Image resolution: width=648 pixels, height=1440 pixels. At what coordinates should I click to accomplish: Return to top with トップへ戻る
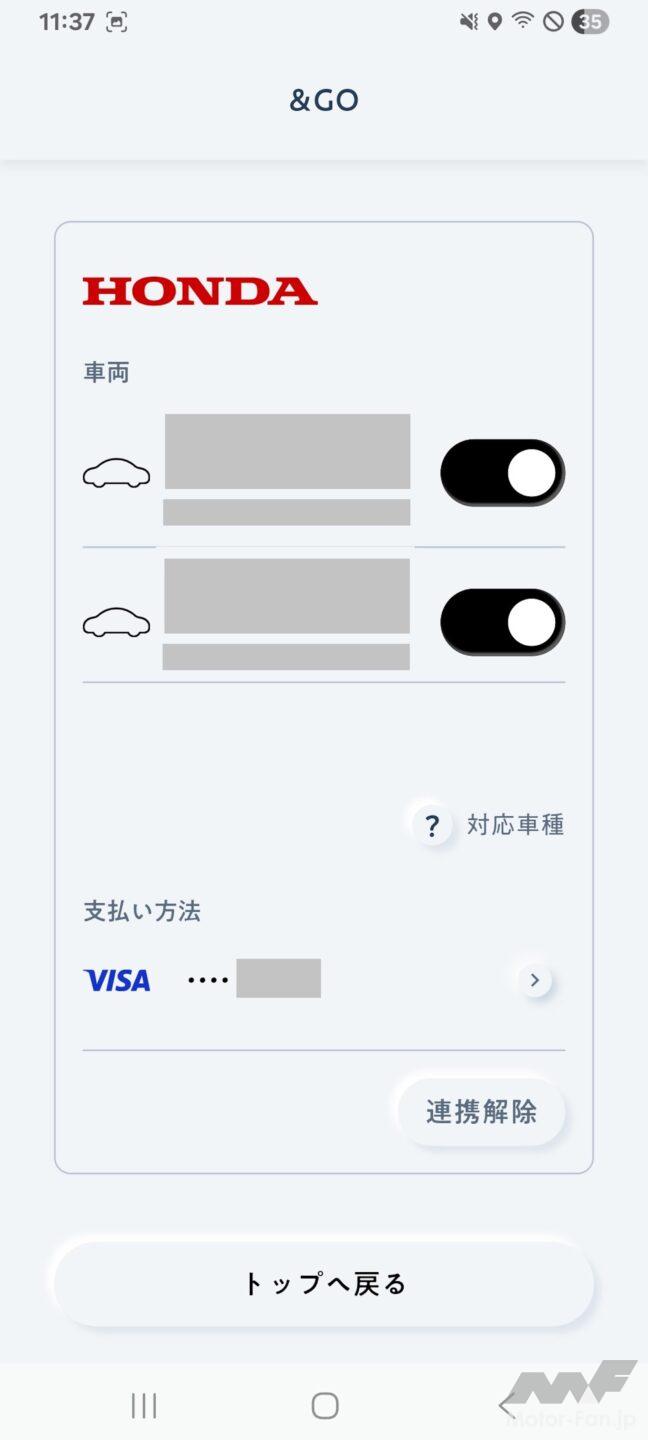click(x=324, y=1284)
